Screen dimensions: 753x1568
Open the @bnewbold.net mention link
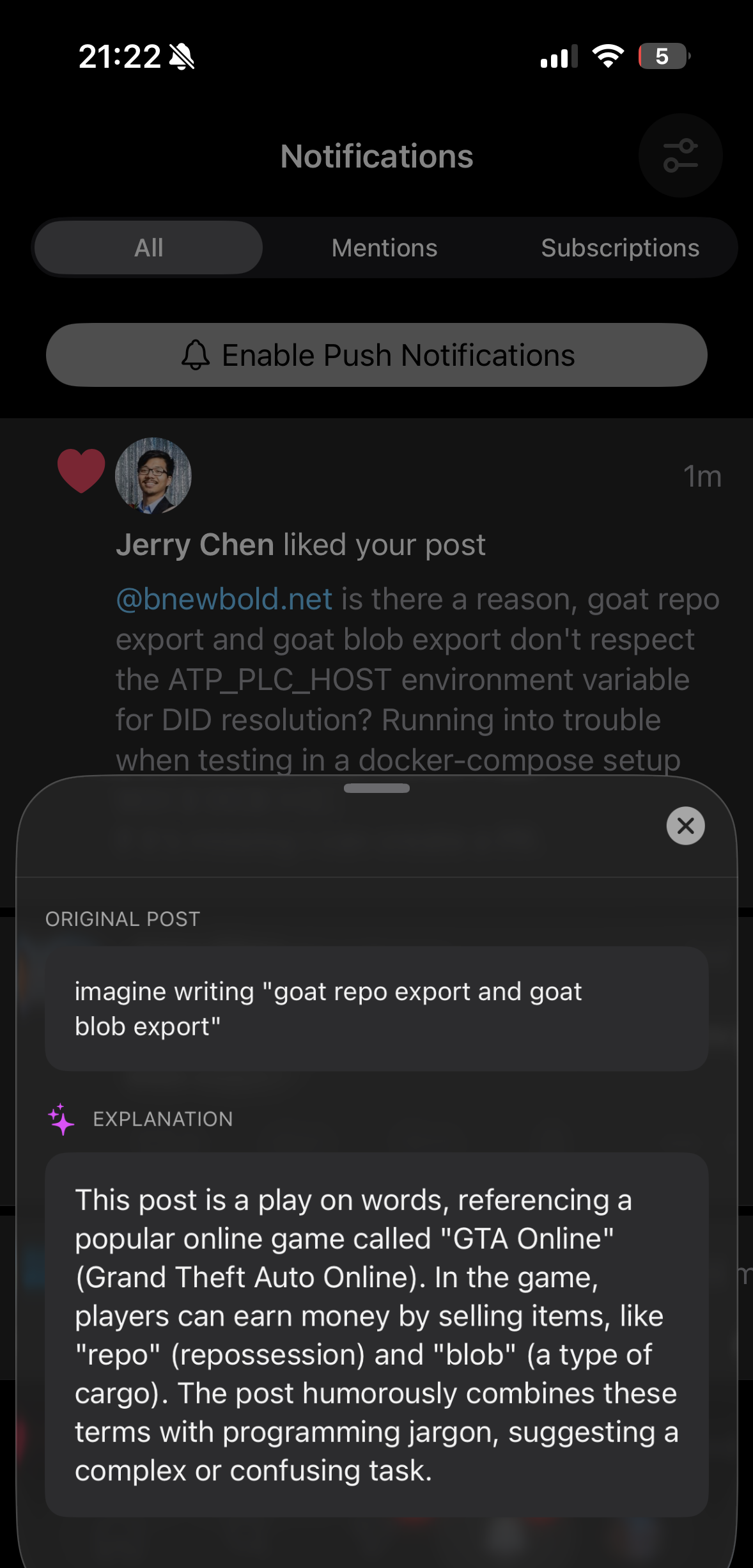(224, 599)
